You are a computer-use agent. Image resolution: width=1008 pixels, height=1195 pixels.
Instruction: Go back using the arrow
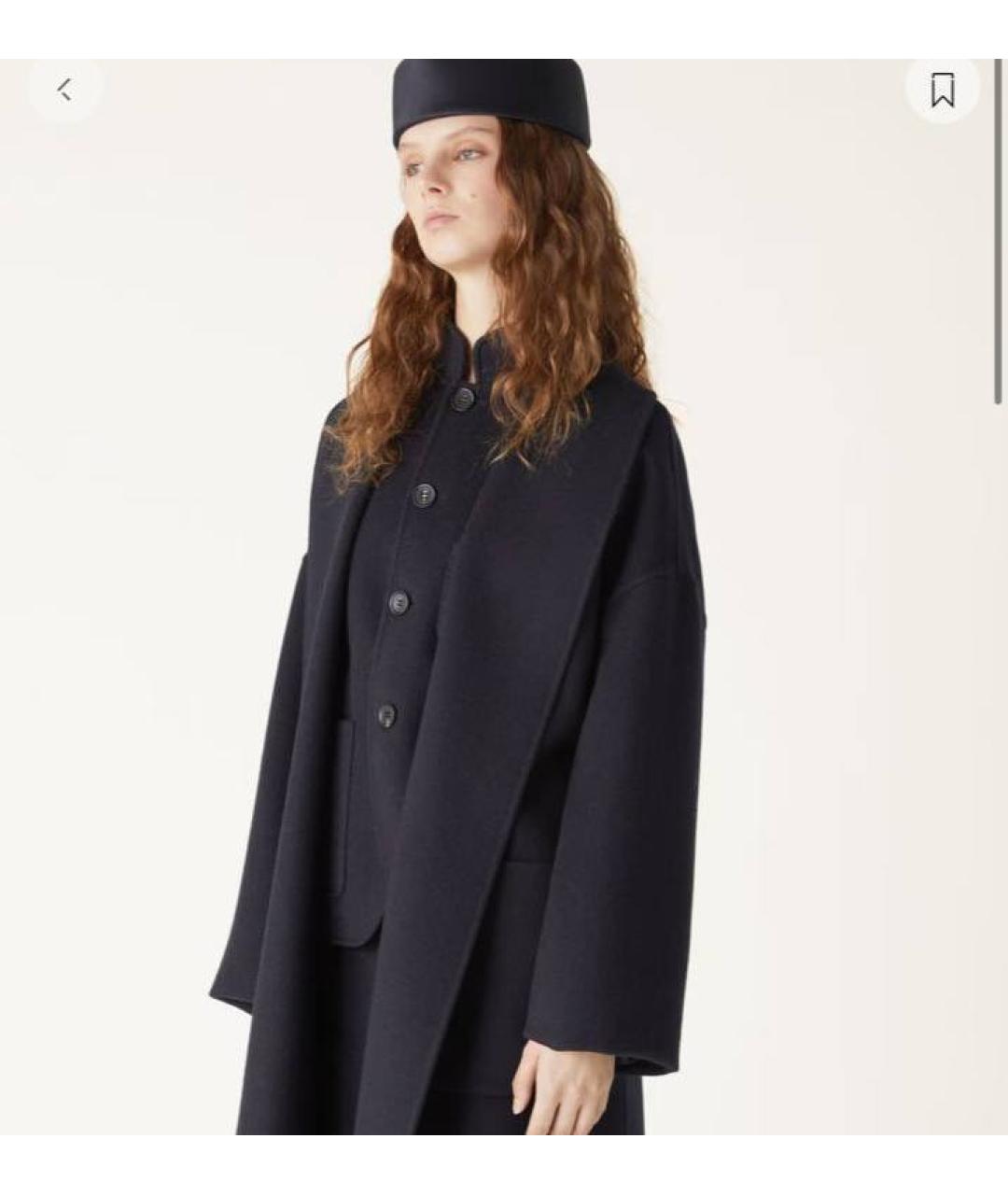coord(63,91)
